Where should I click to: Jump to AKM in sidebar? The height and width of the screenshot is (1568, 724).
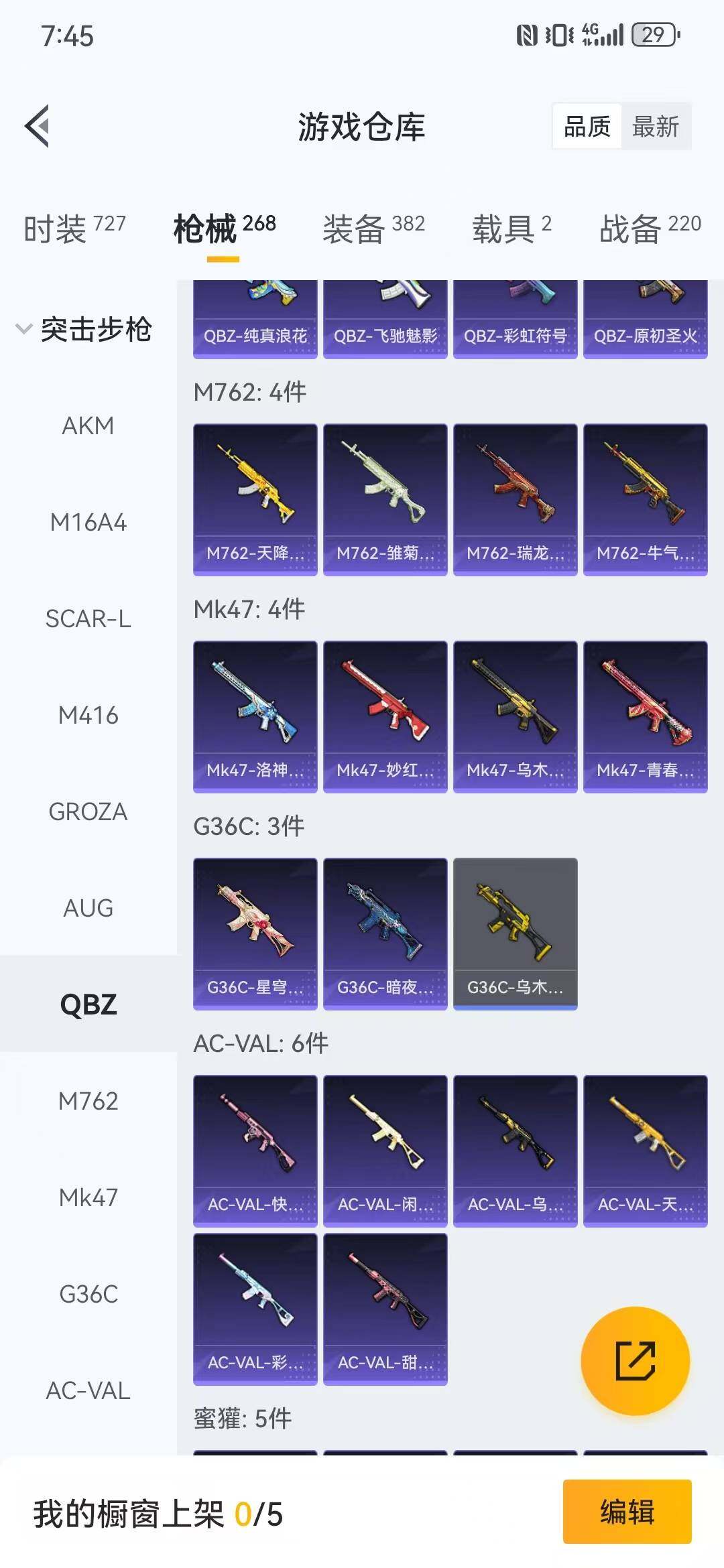point(88,426)
